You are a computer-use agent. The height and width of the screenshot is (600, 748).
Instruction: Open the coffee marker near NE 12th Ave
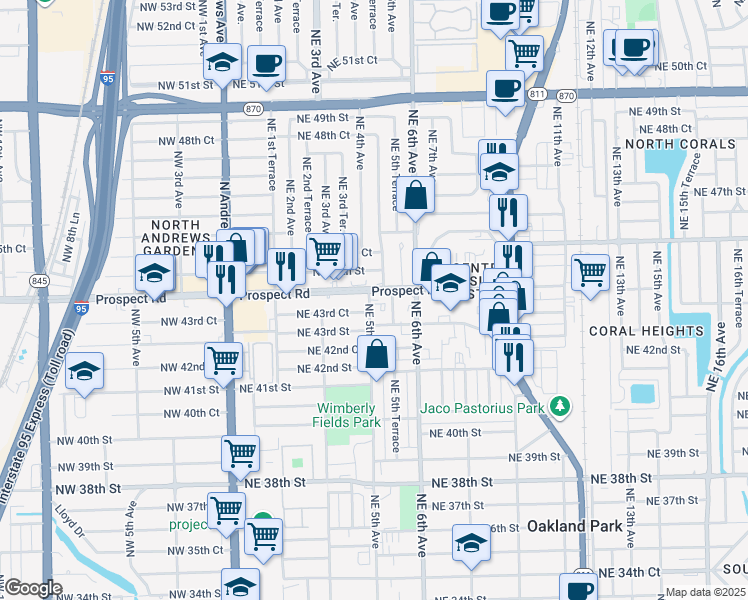[634, 46]
